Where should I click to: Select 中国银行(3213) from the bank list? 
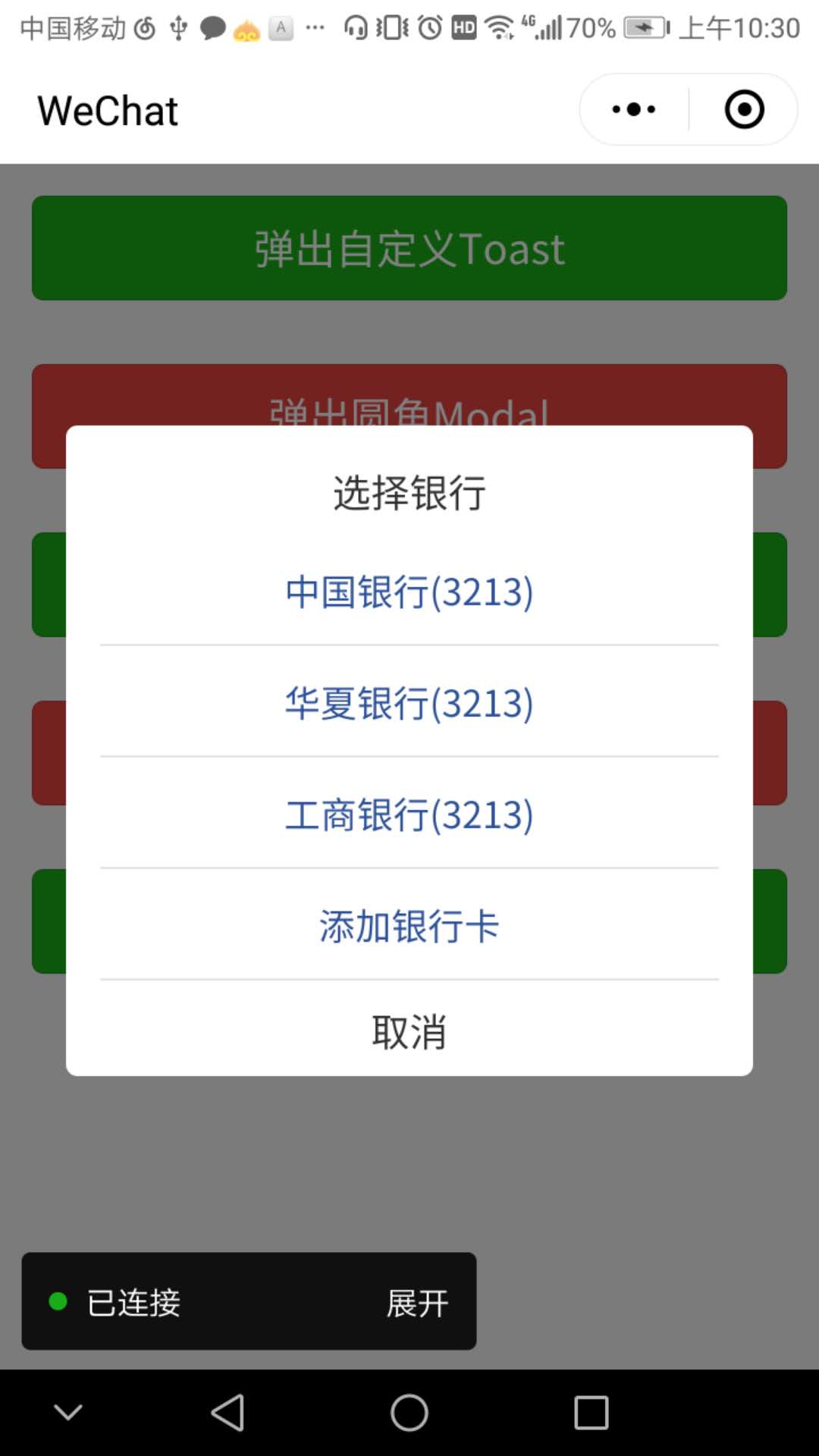point(409,591)
